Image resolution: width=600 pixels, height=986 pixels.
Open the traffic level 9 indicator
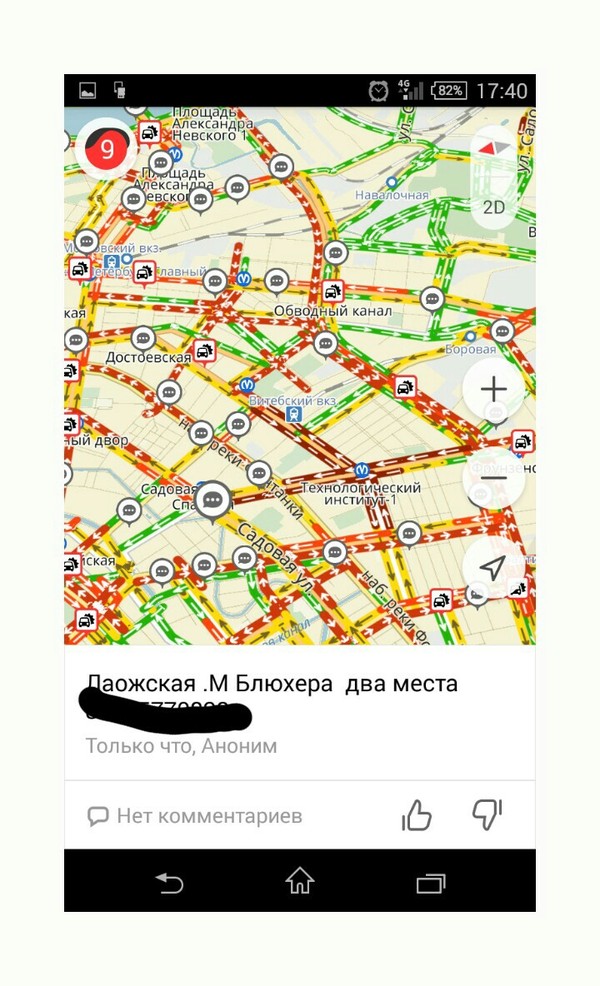106,150
